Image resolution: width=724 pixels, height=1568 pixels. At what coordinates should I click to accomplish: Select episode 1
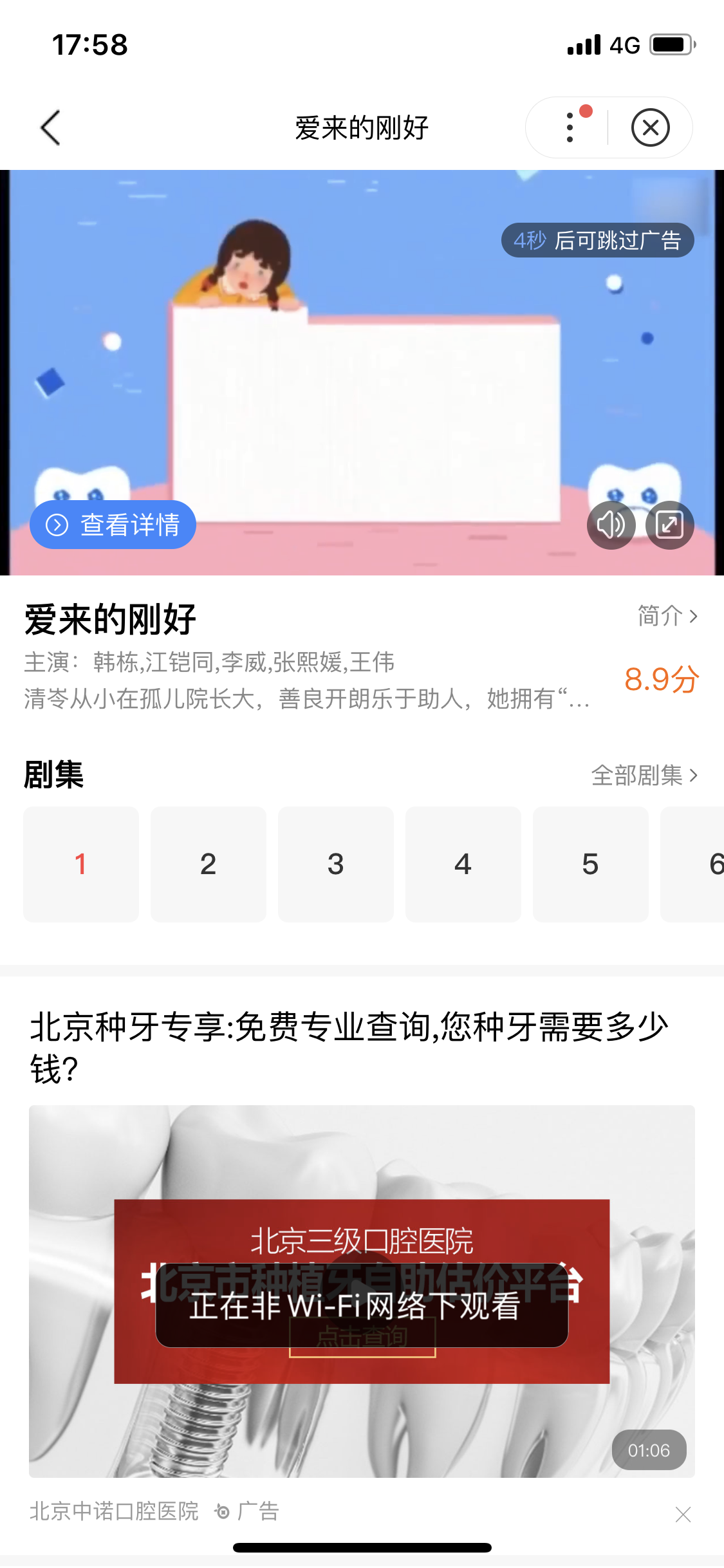point(81,864)
